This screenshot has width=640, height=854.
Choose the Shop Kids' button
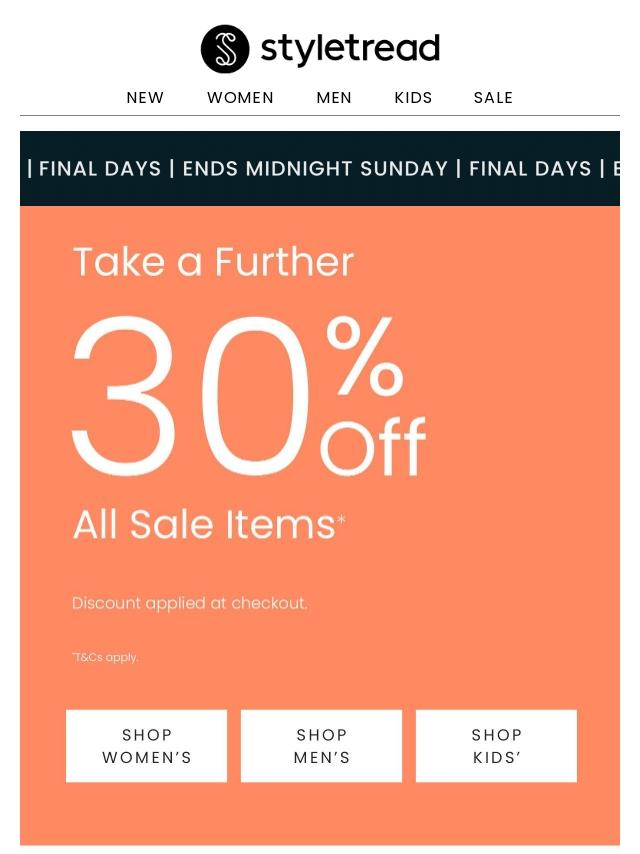tap(496, 746)
